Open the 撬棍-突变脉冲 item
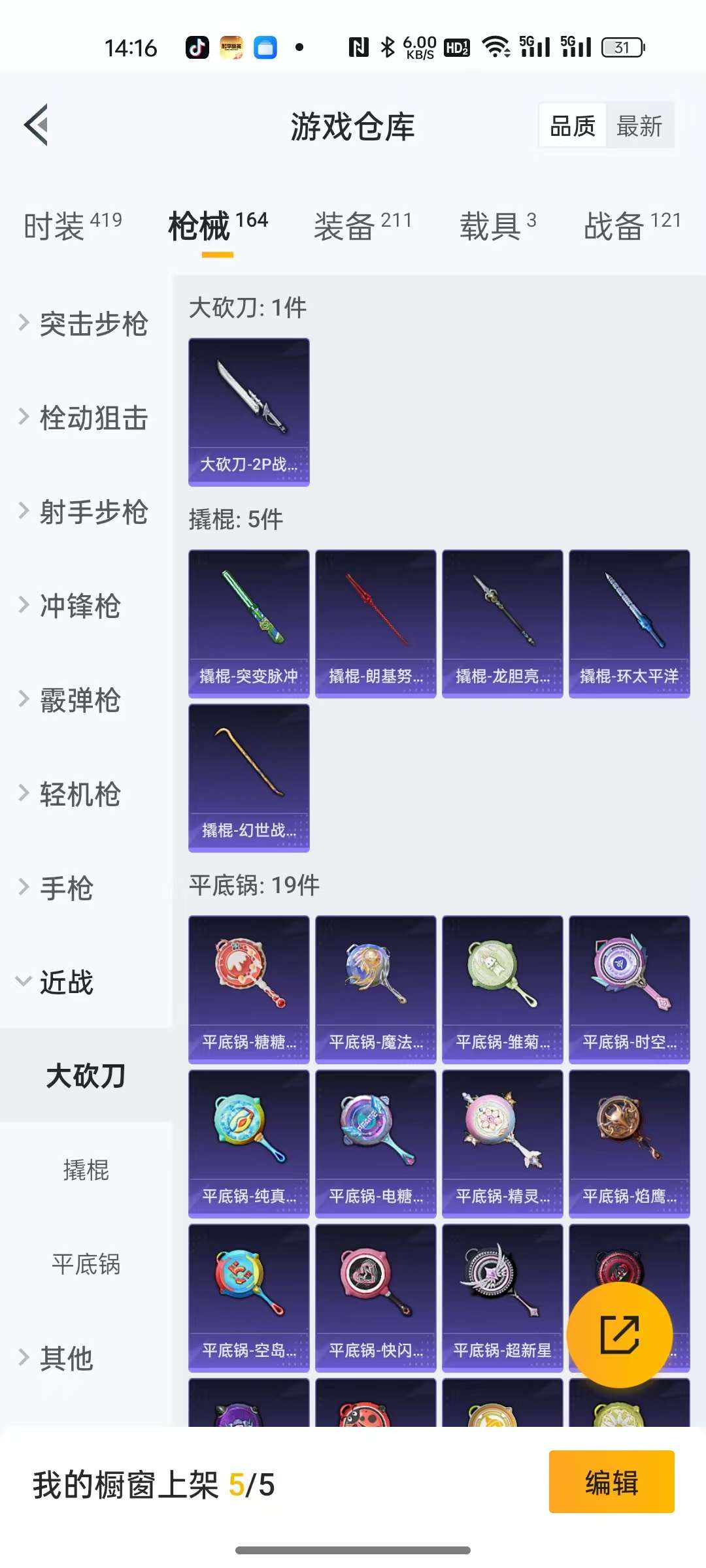Image resolution: width=706 pixels, height=1568 pixels. coord(248,623)
